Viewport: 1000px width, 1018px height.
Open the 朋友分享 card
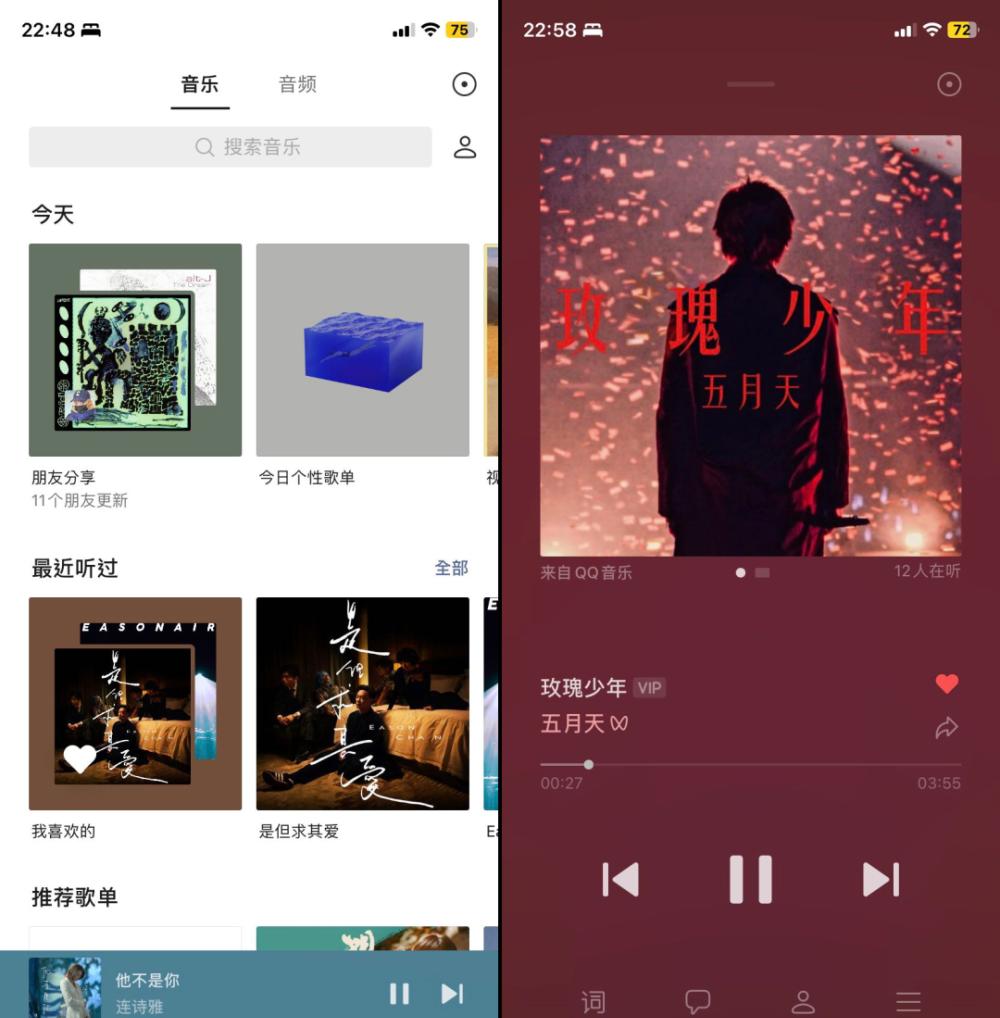[135, 350]
